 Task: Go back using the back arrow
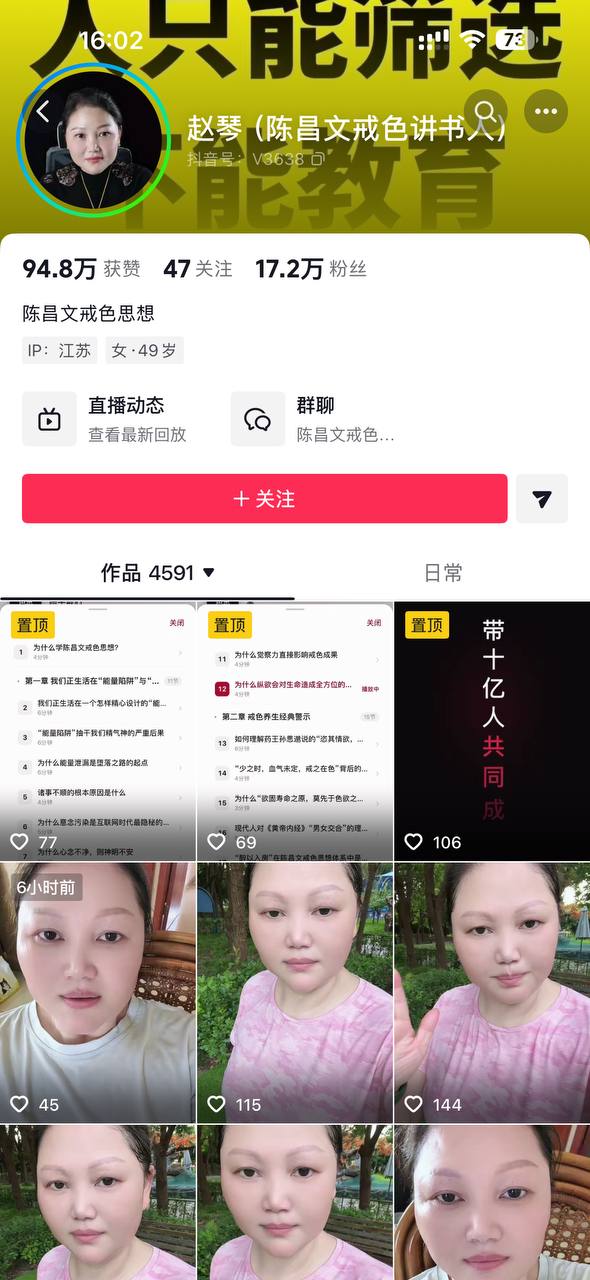click(x=43, y=111)
